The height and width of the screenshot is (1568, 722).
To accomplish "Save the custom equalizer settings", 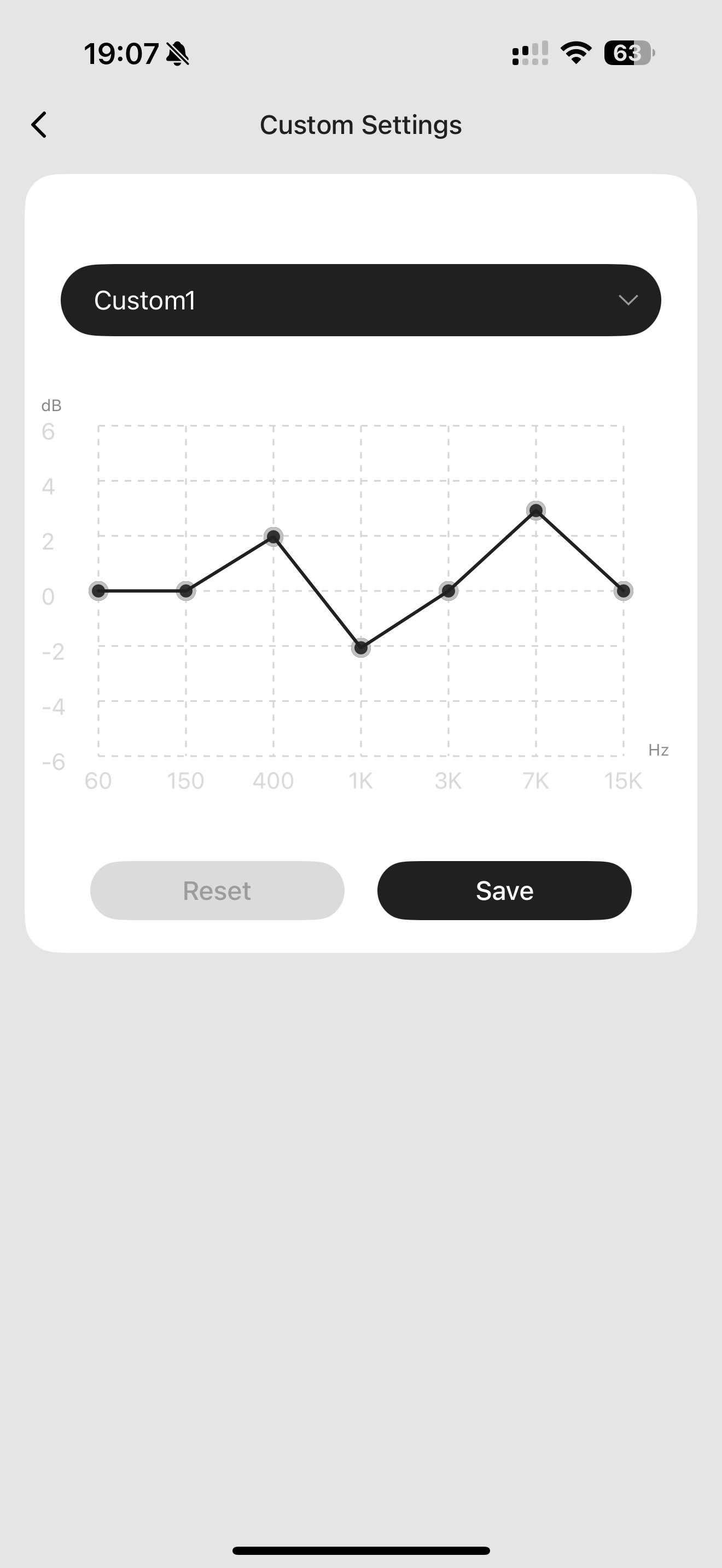I will pyautogui.click(x=504, y=891).
